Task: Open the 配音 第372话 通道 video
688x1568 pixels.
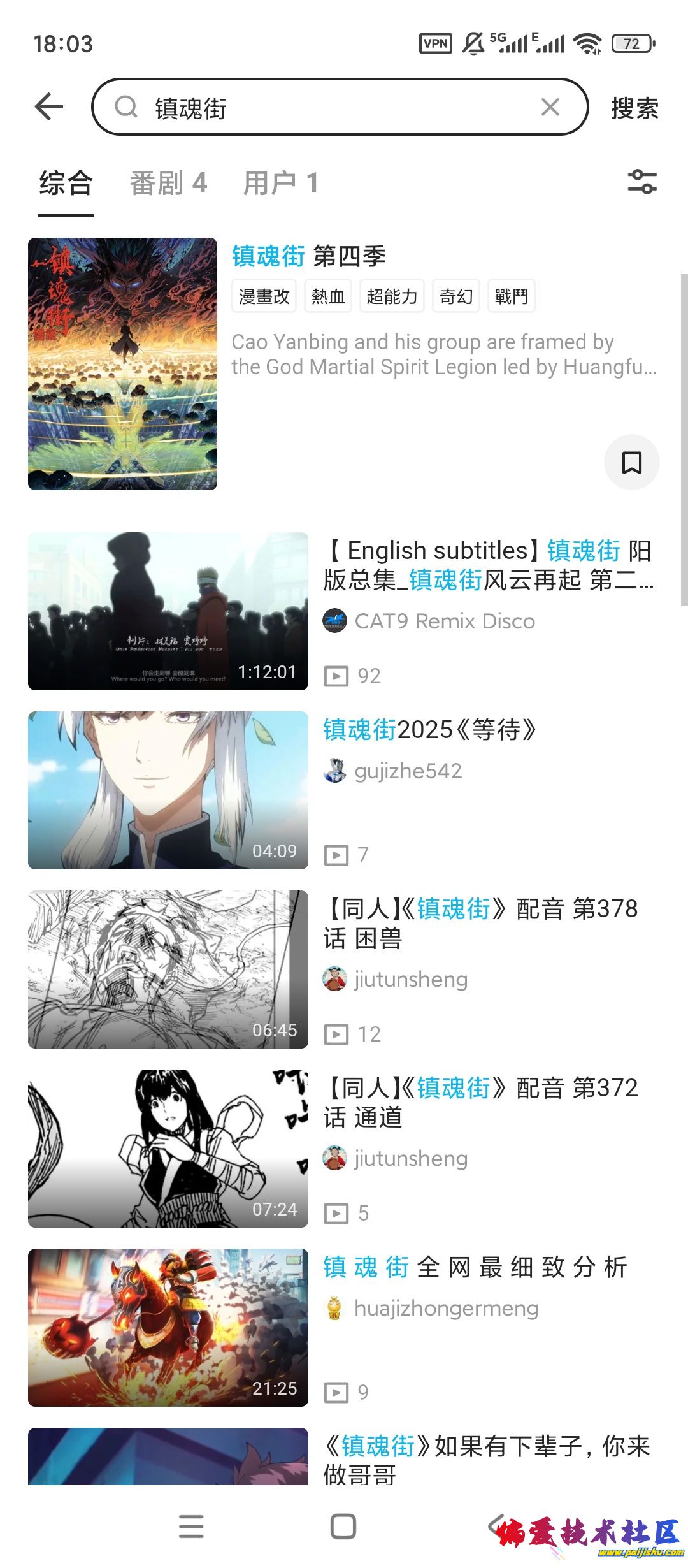Action: (168, 1148)
